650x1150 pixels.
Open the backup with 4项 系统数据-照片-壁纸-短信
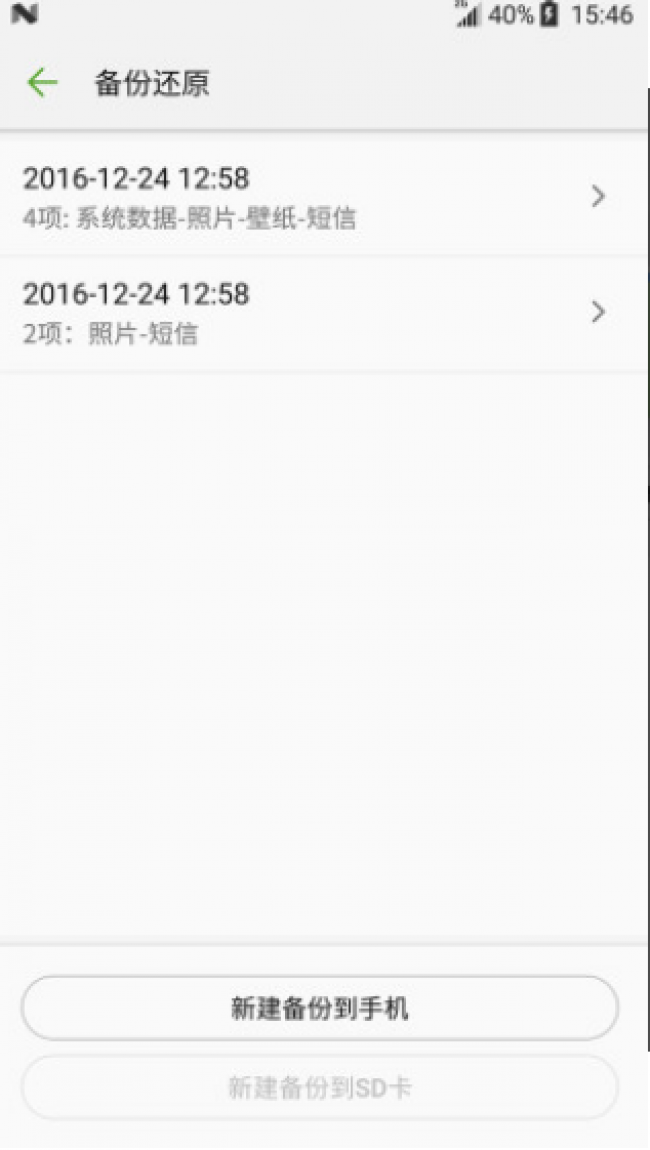point(320,197)
